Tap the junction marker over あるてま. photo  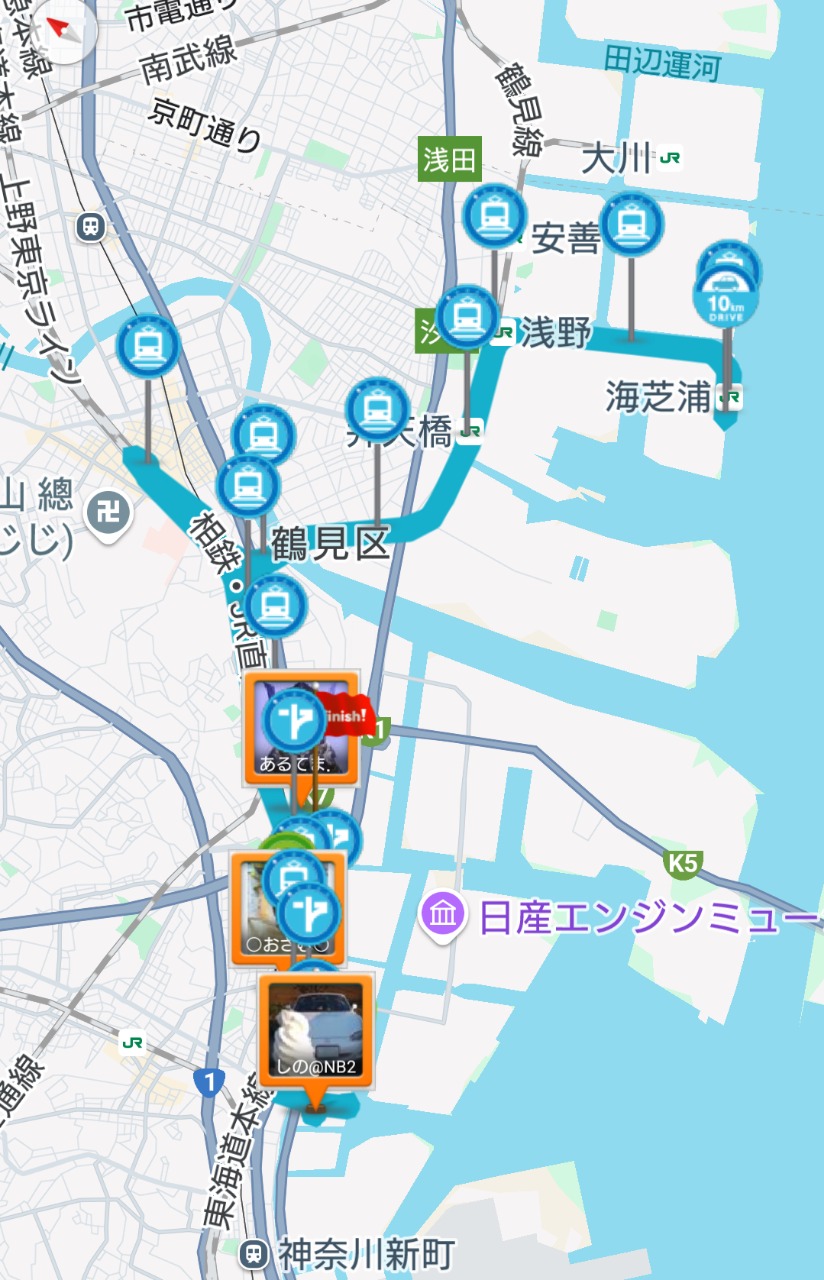pyautogui.click(x=293, y=720)
